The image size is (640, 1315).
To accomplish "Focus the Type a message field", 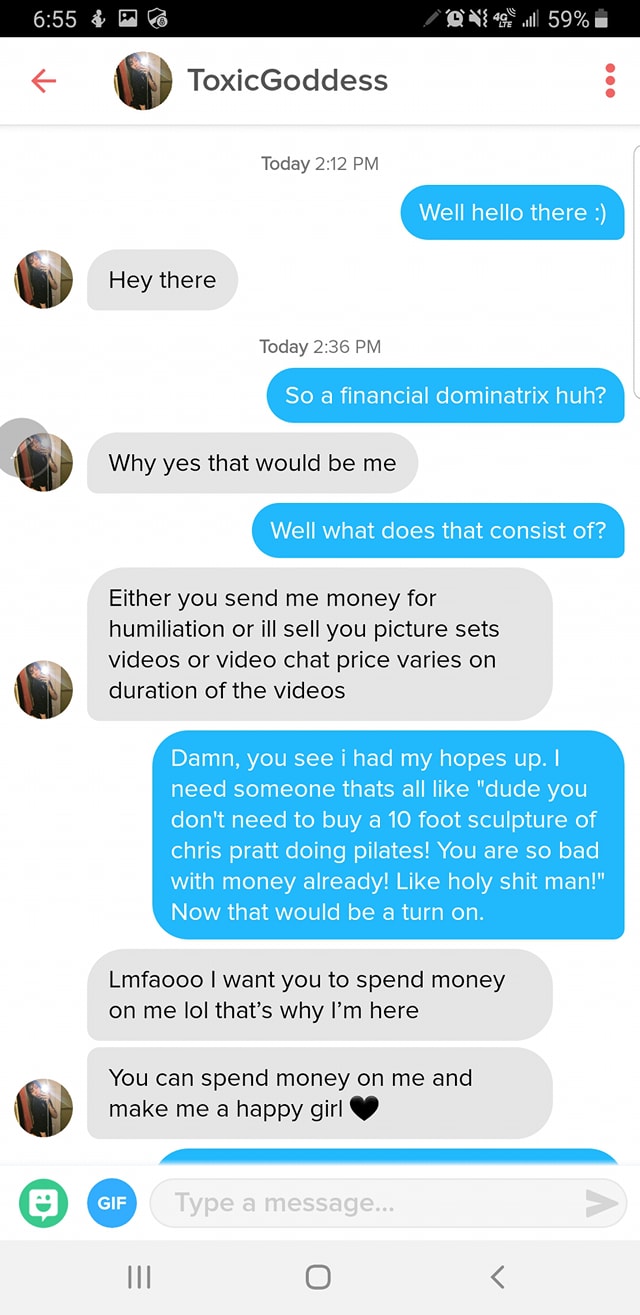I will click(370, 1203).
